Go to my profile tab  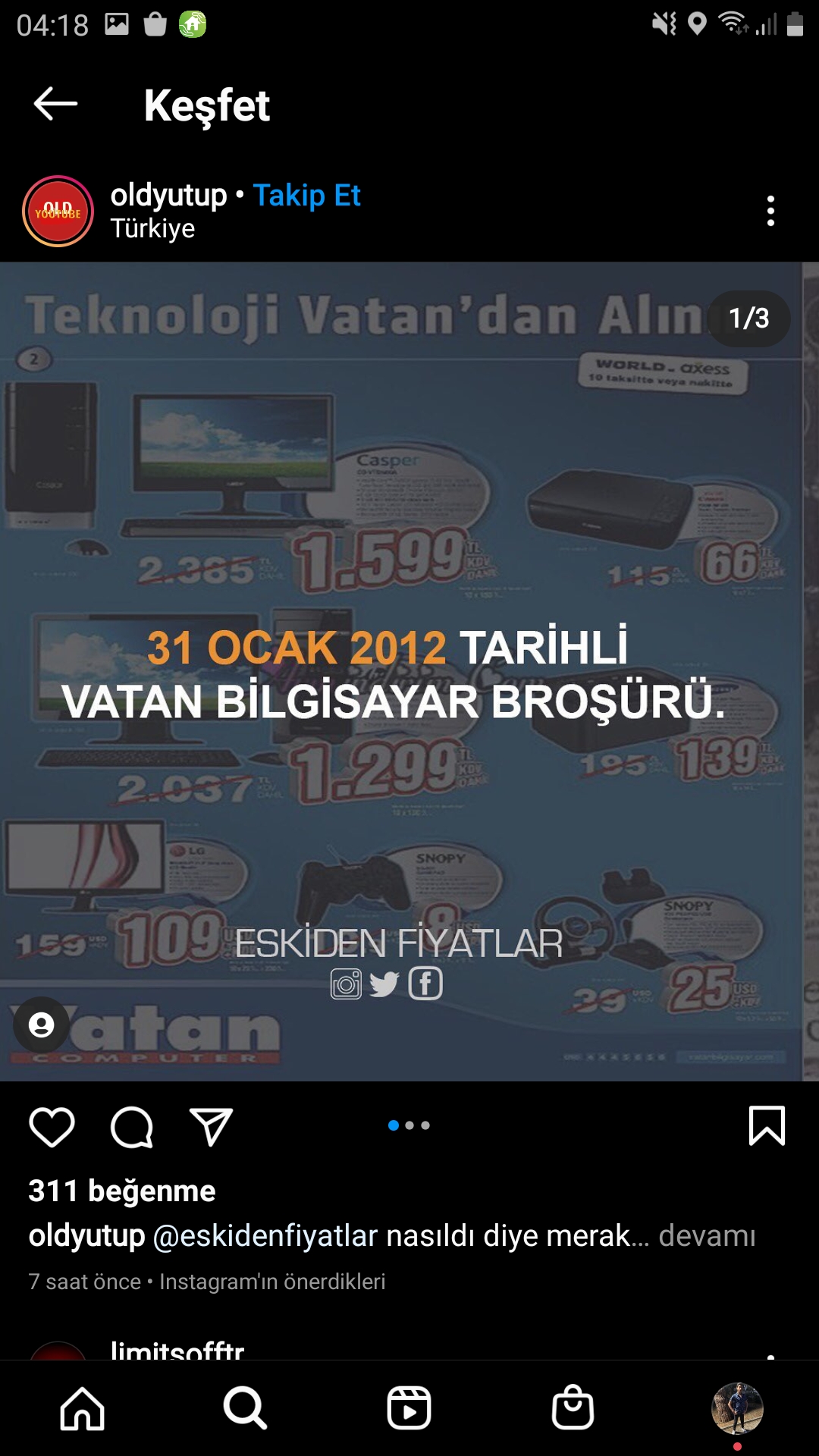click(x=736, y=1408)
